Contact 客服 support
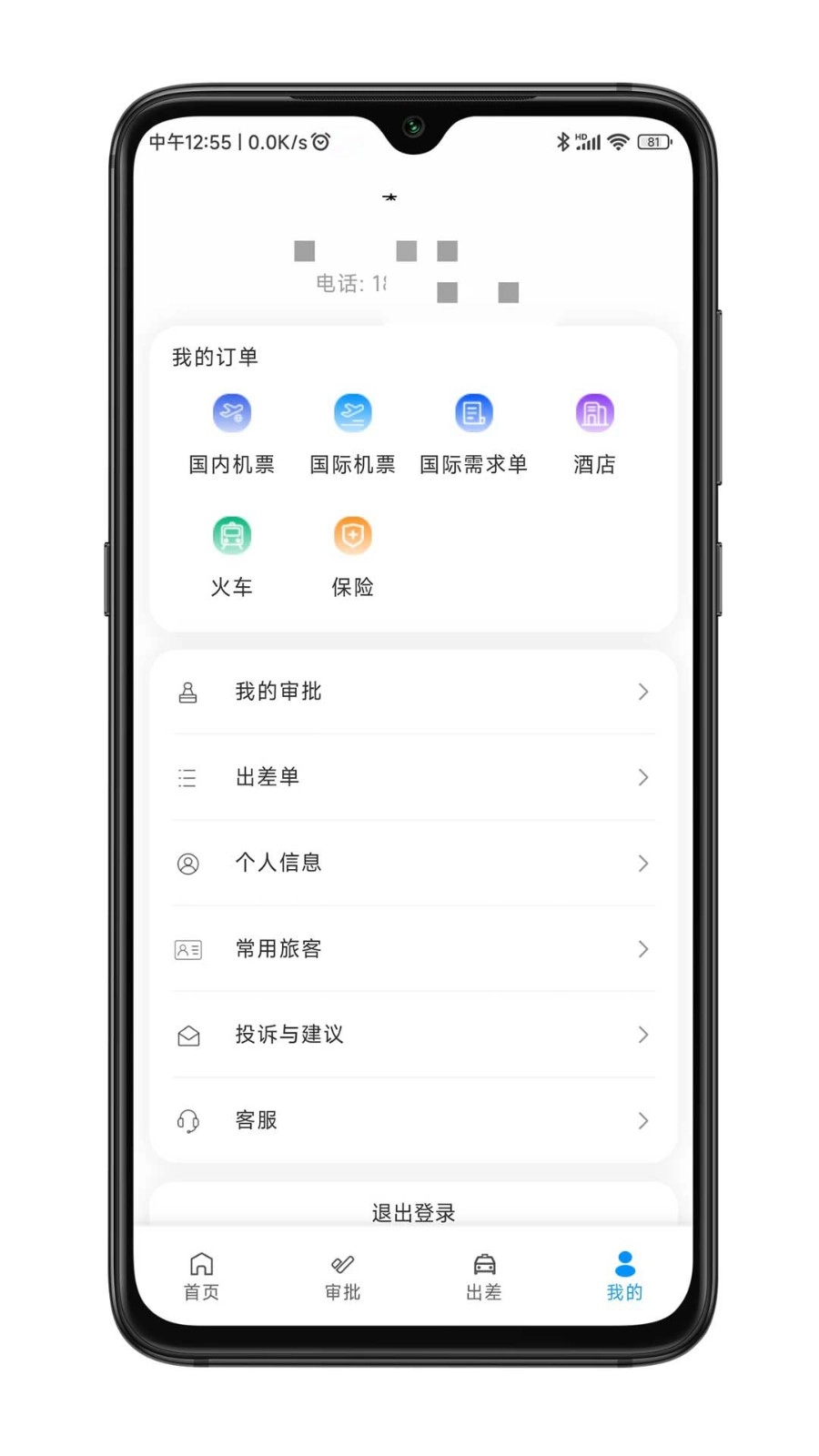 tap(413, 1120)
